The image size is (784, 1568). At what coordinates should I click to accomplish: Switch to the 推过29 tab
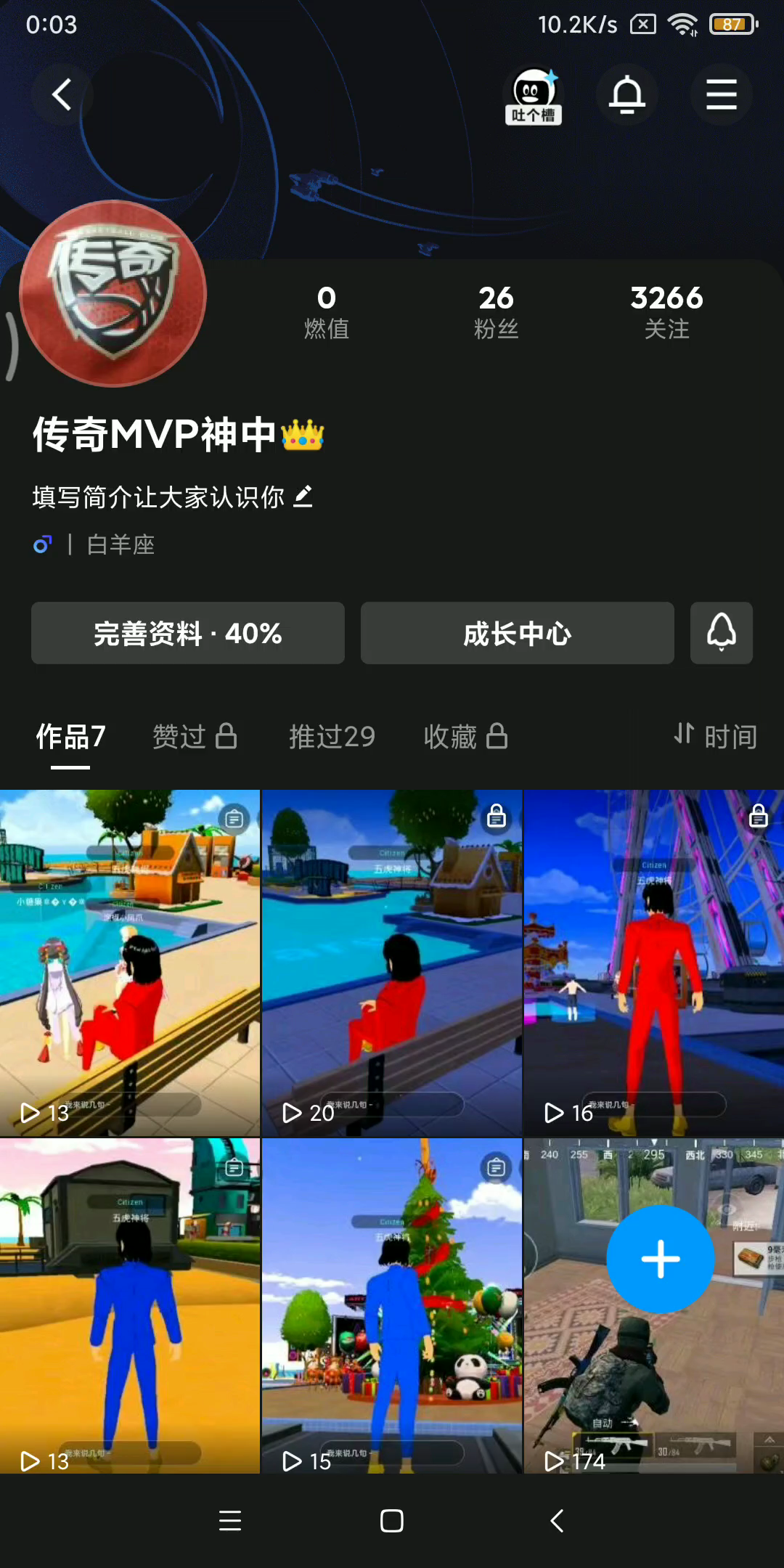pos(332,737)
